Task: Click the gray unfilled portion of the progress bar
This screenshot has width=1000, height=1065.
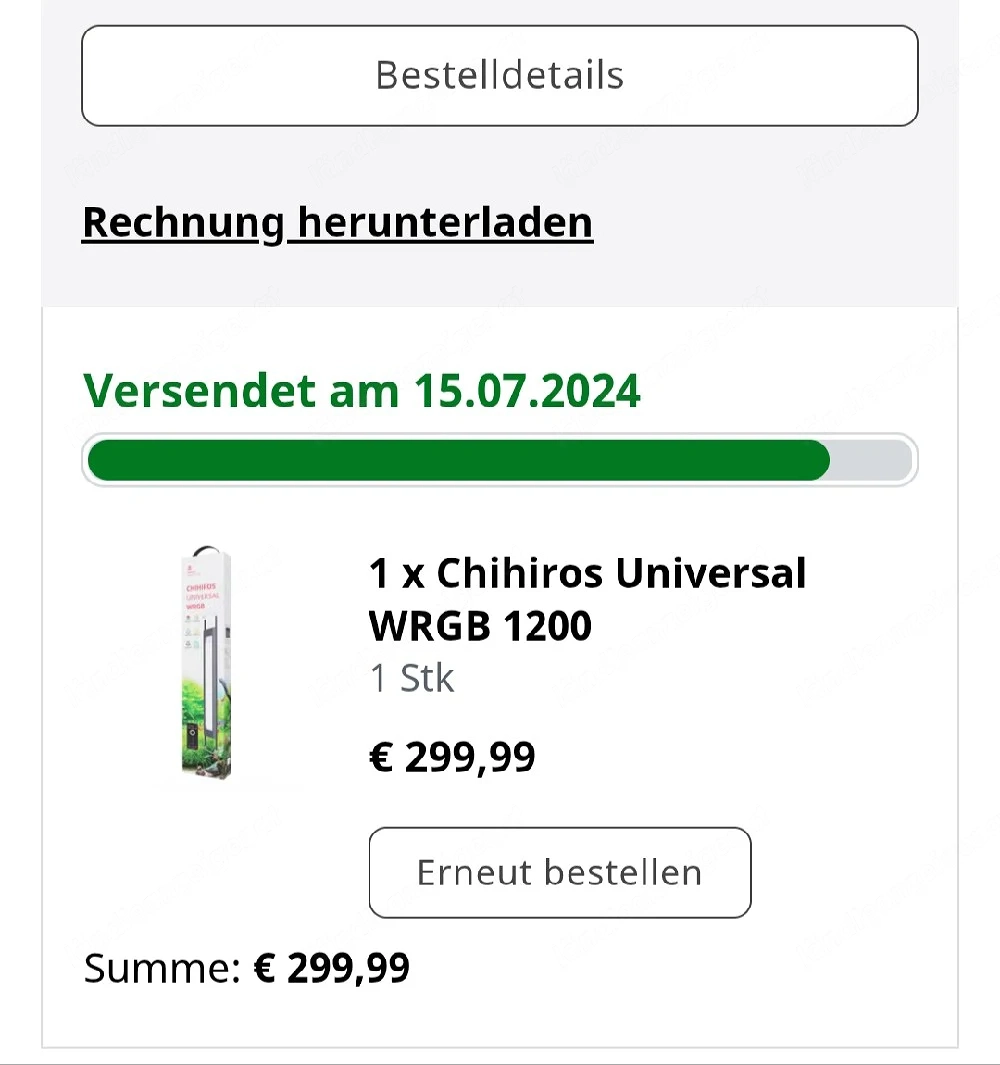Action: (x=870, y=459)
